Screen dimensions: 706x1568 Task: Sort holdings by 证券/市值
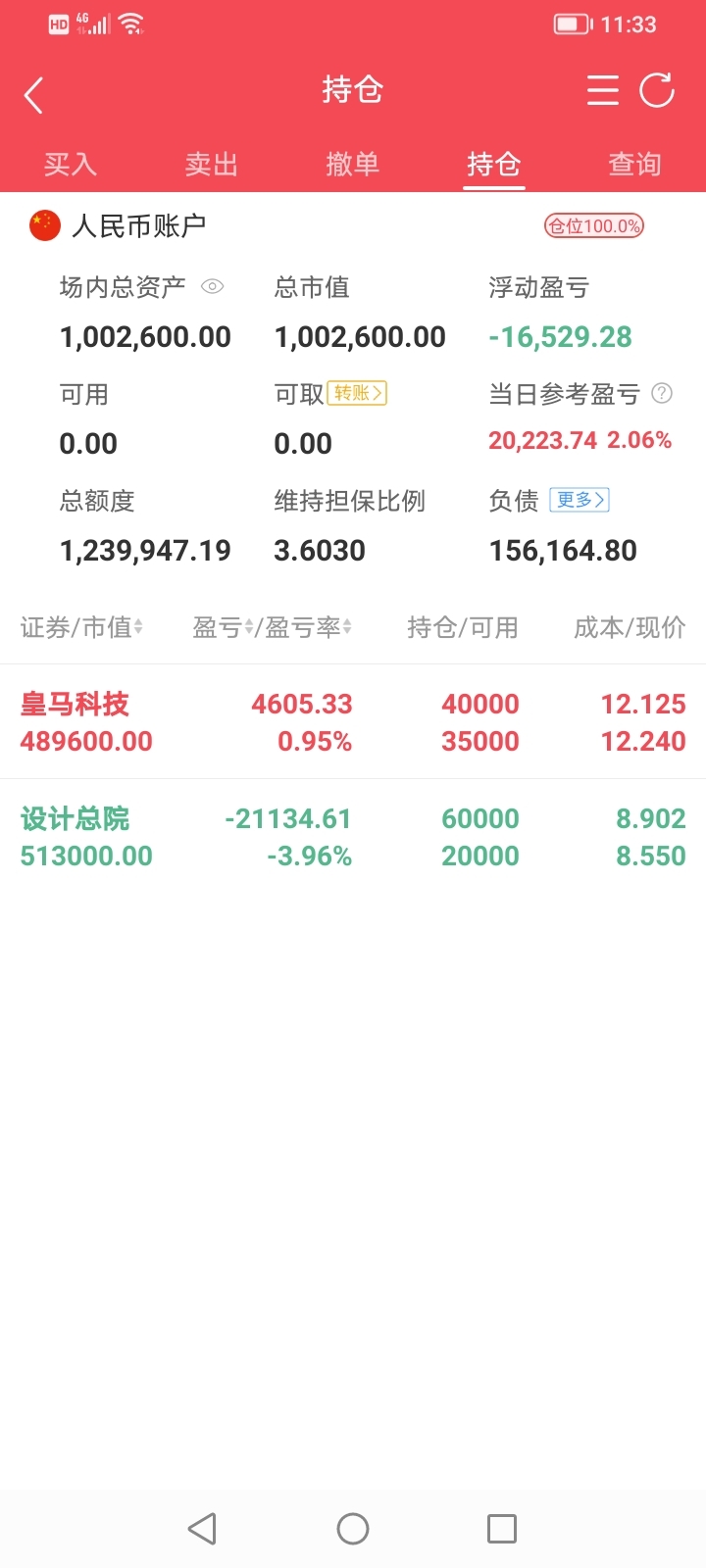pyautogui.click(x=82, y=627)
